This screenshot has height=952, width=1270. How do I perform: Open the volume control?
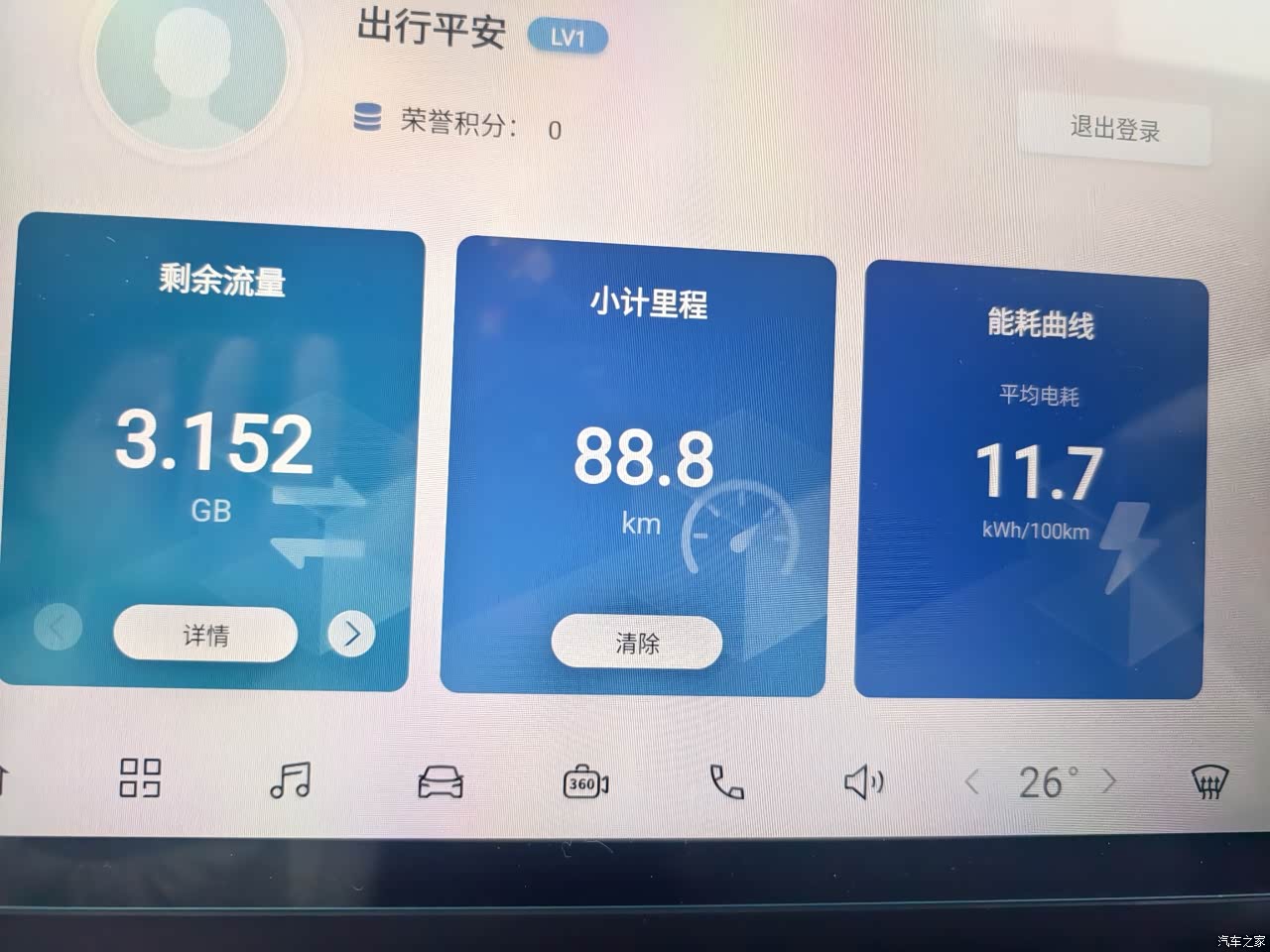coord(863,782)
